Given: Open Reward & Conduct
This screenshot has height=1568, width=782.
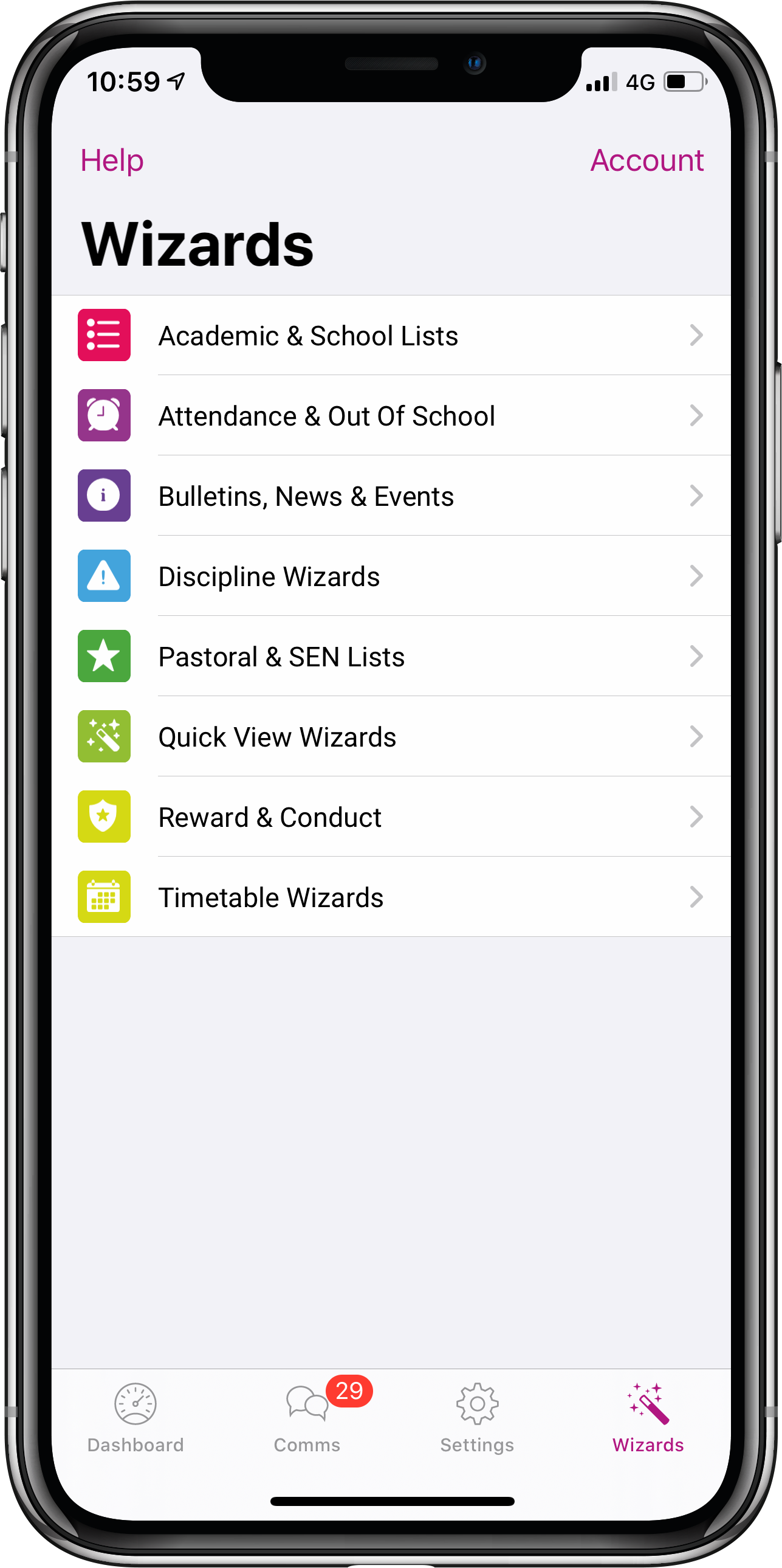Looking at the screenshot, I should click(x=391, y=818).
